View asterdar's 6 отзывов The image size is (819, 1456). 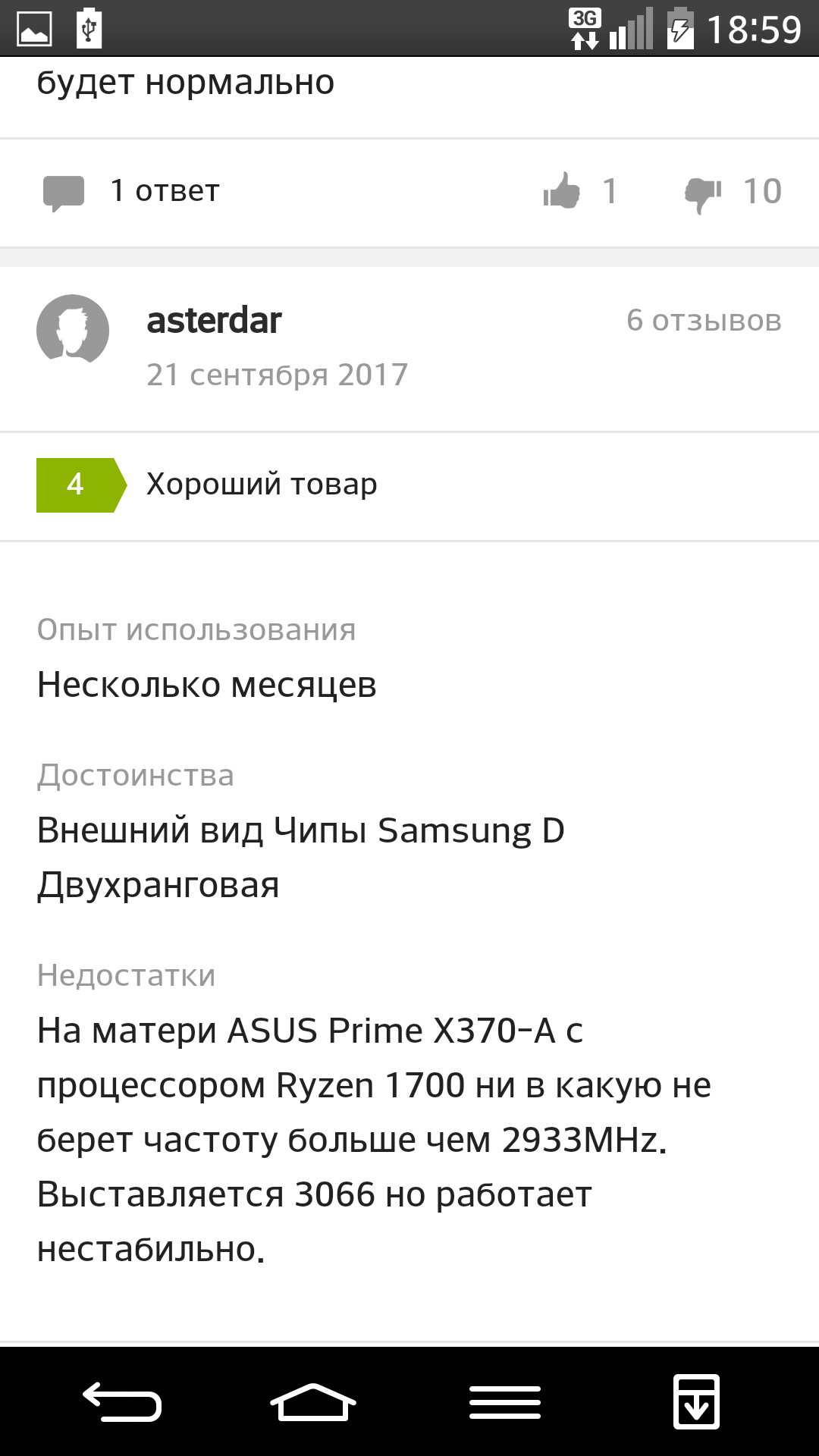point(703,320)
